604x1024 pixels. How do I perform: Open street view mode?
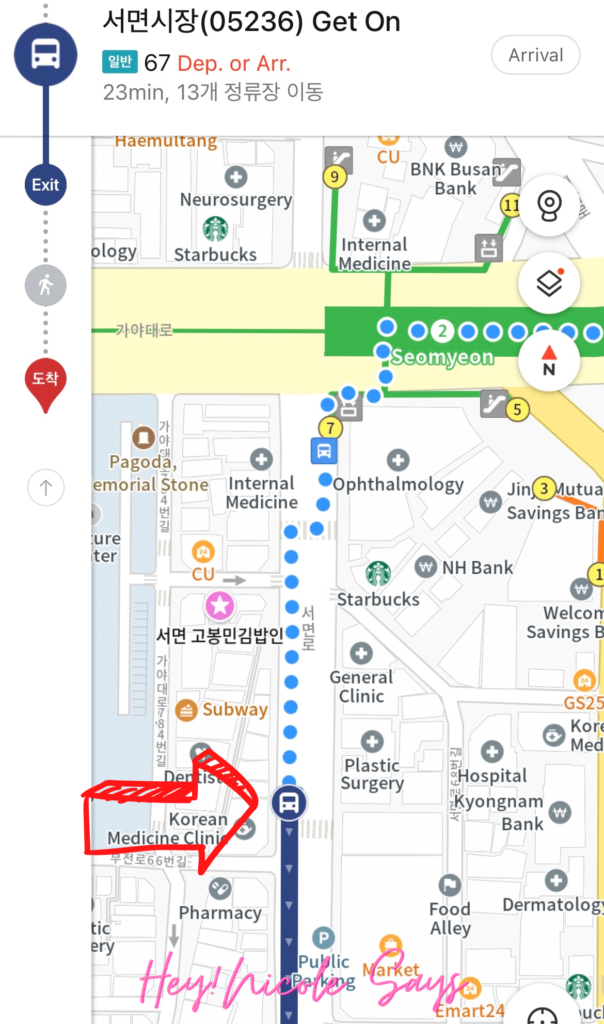coord(549,206)
